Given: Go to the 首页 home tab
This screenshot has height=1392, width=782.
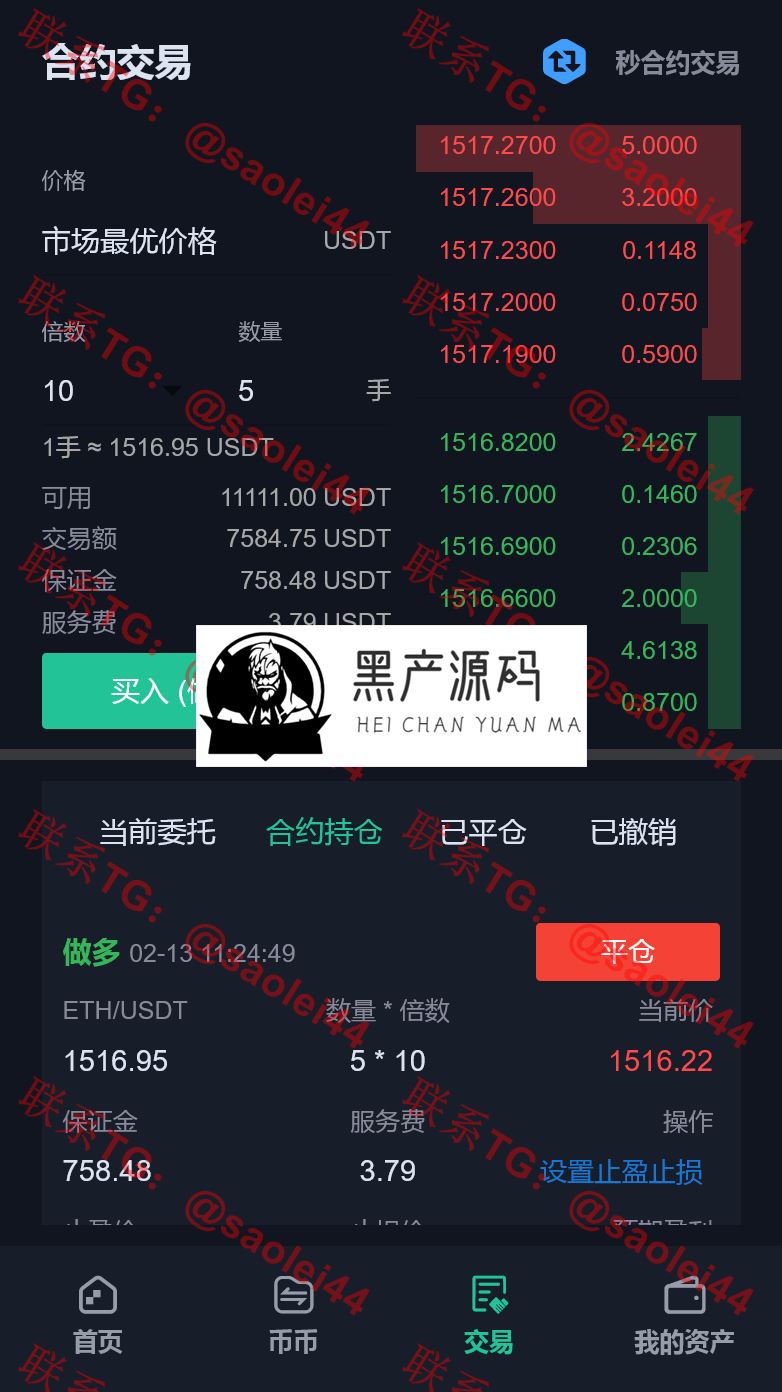Looking at the screenshot, I should point(98,1315).
